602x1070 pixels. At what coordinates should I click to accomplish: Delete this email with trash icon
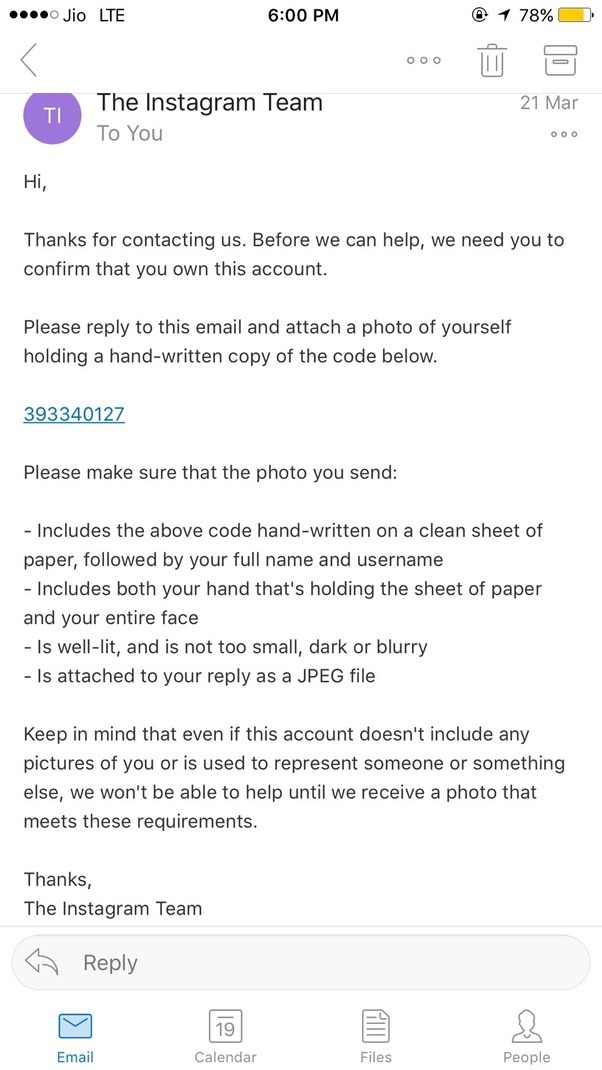tap(491, 61)
